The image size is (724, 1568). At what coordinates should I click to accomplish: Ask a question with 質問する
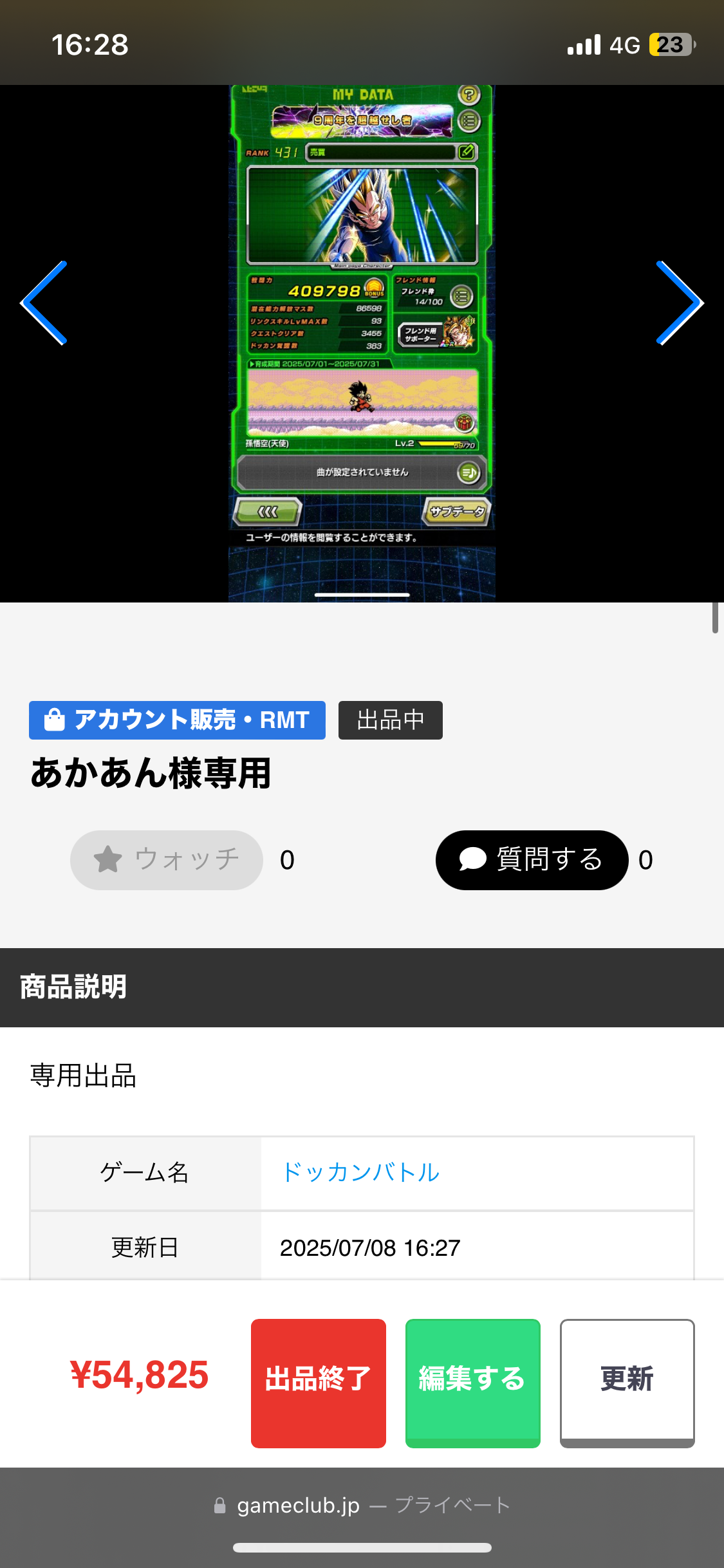[532, 860]
